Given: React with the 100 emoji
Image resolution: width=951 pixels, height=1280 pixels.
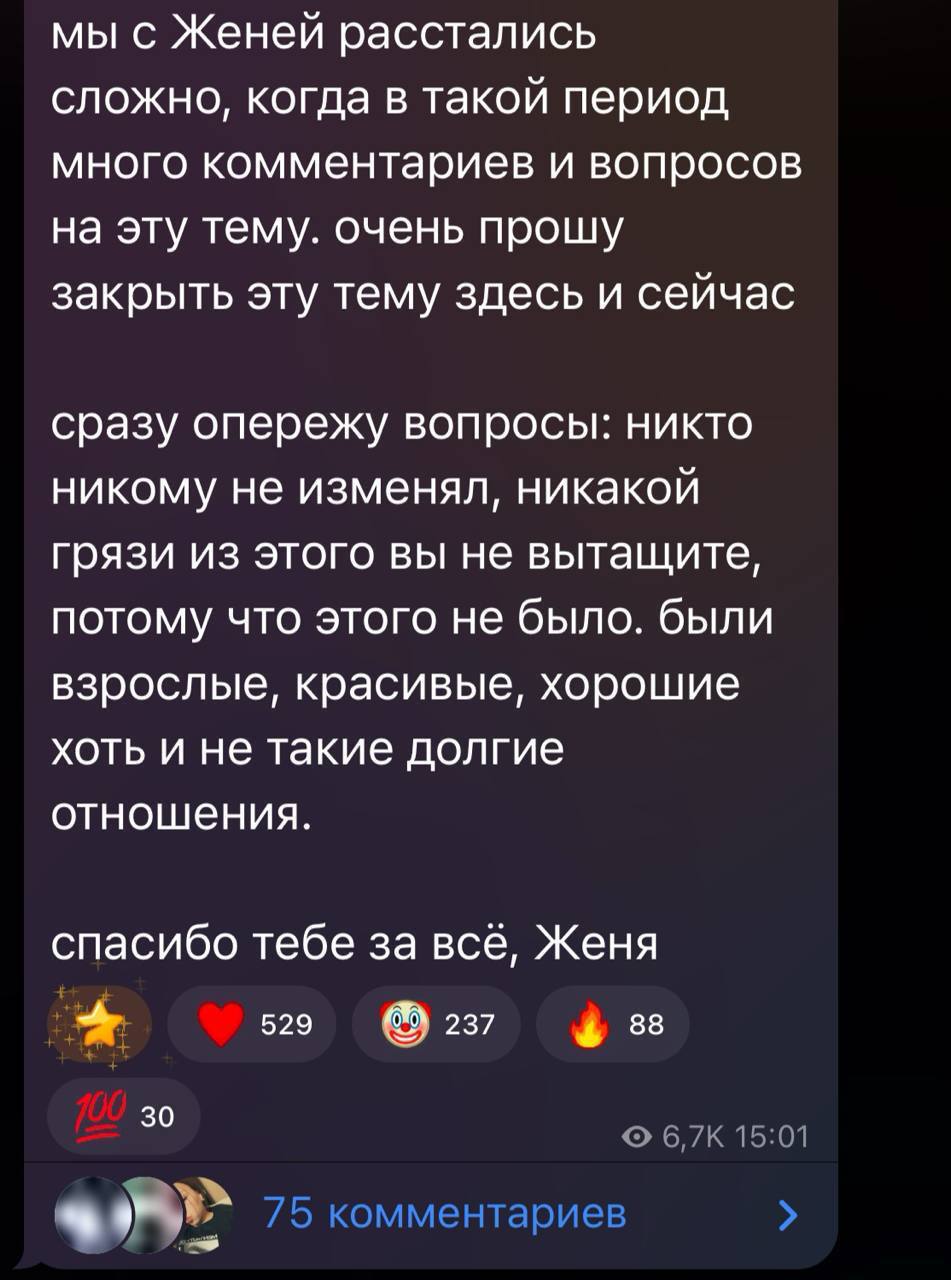Looking at the screenshot, I should pyautogui.click(x=124, y=1115).
